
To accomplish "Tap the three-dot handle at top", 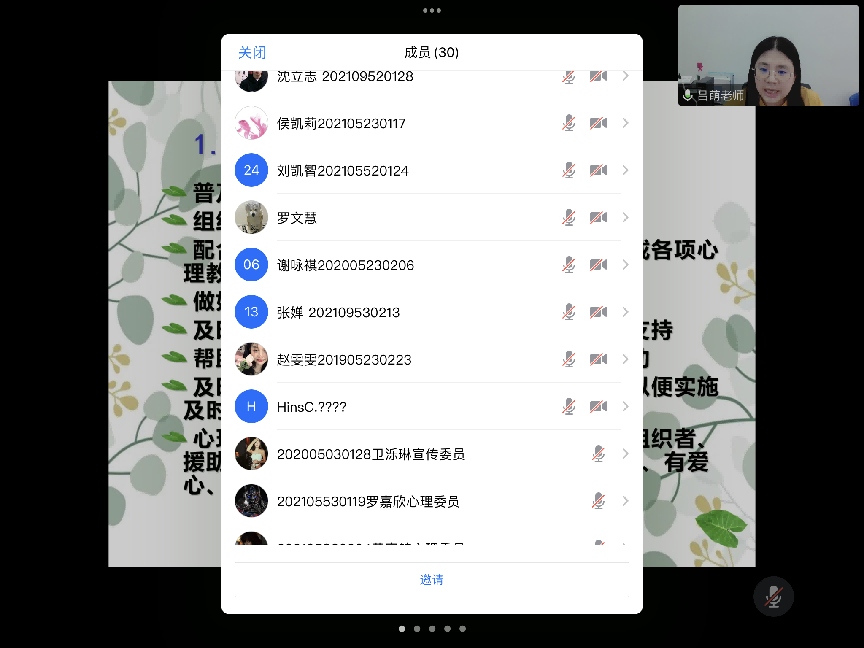I will [432, 11].
